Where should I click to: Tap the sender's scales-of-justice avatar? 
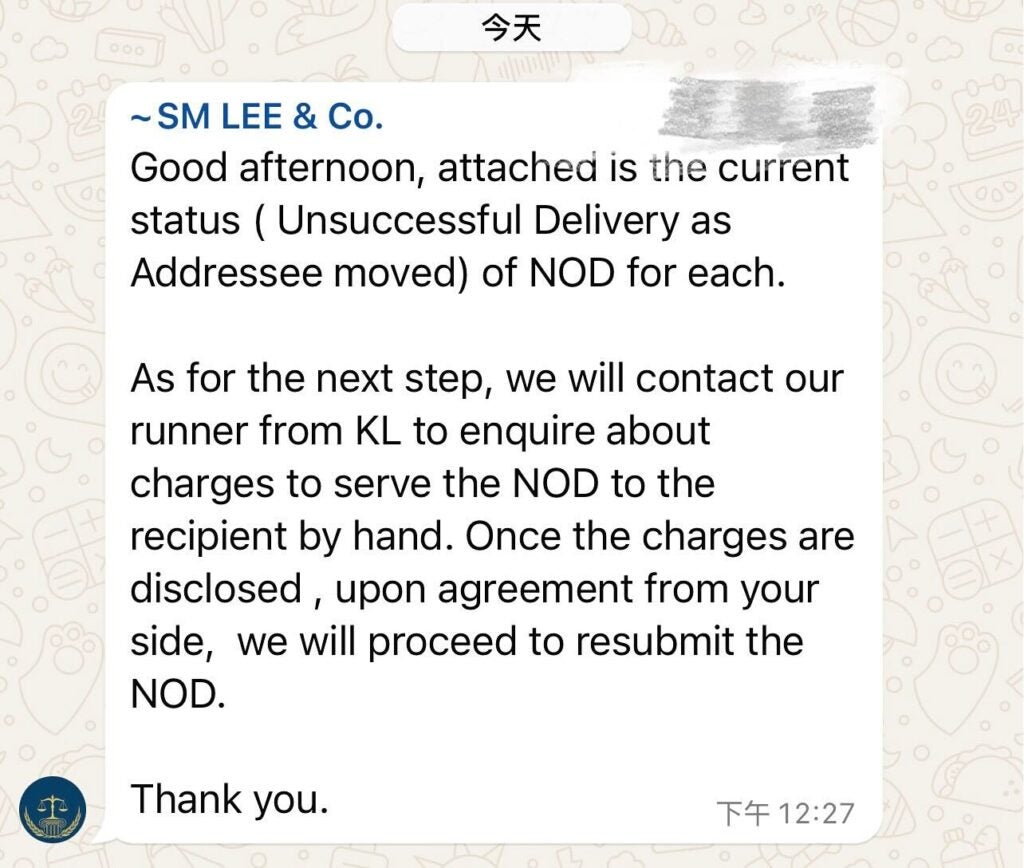pos(53,809)
